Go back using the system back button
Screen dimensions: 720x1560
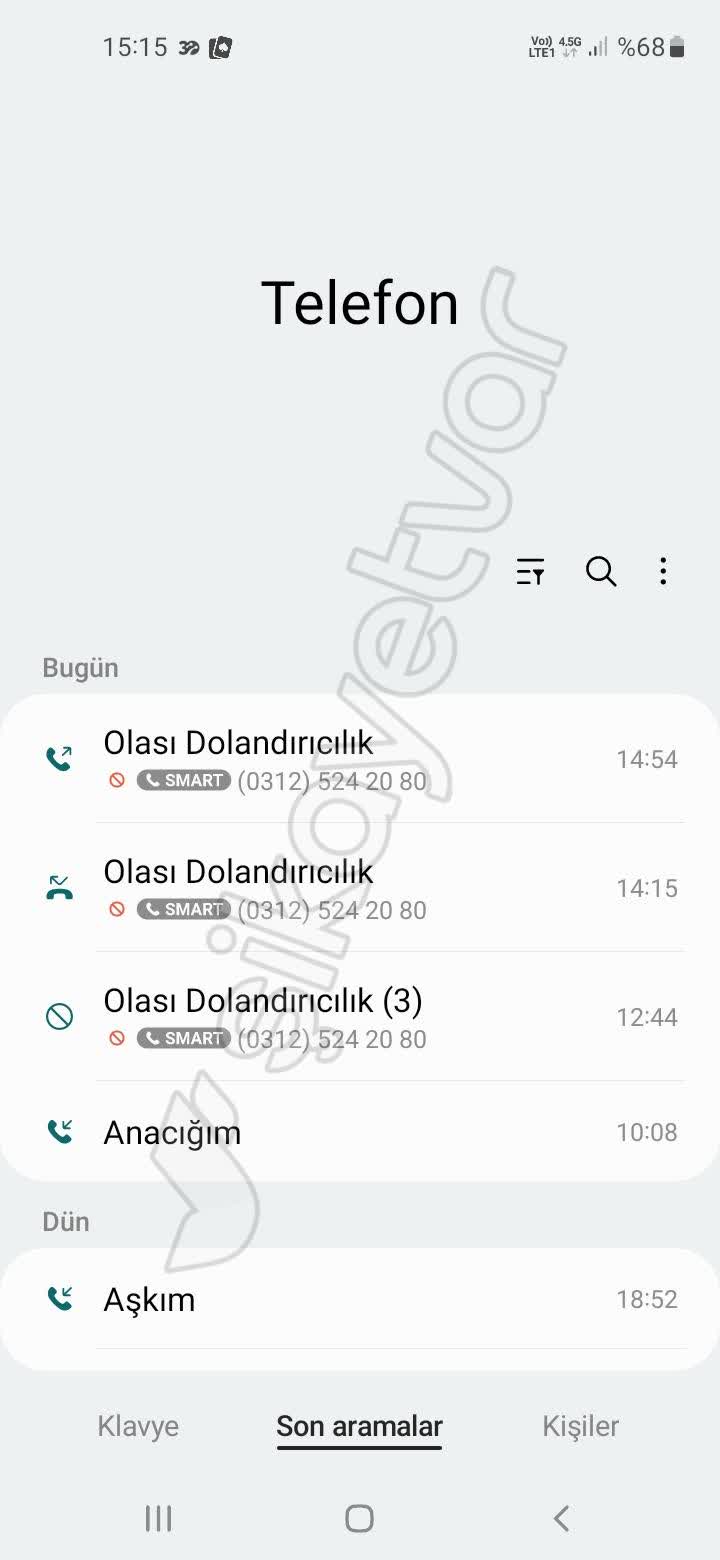click(561, 1518)
